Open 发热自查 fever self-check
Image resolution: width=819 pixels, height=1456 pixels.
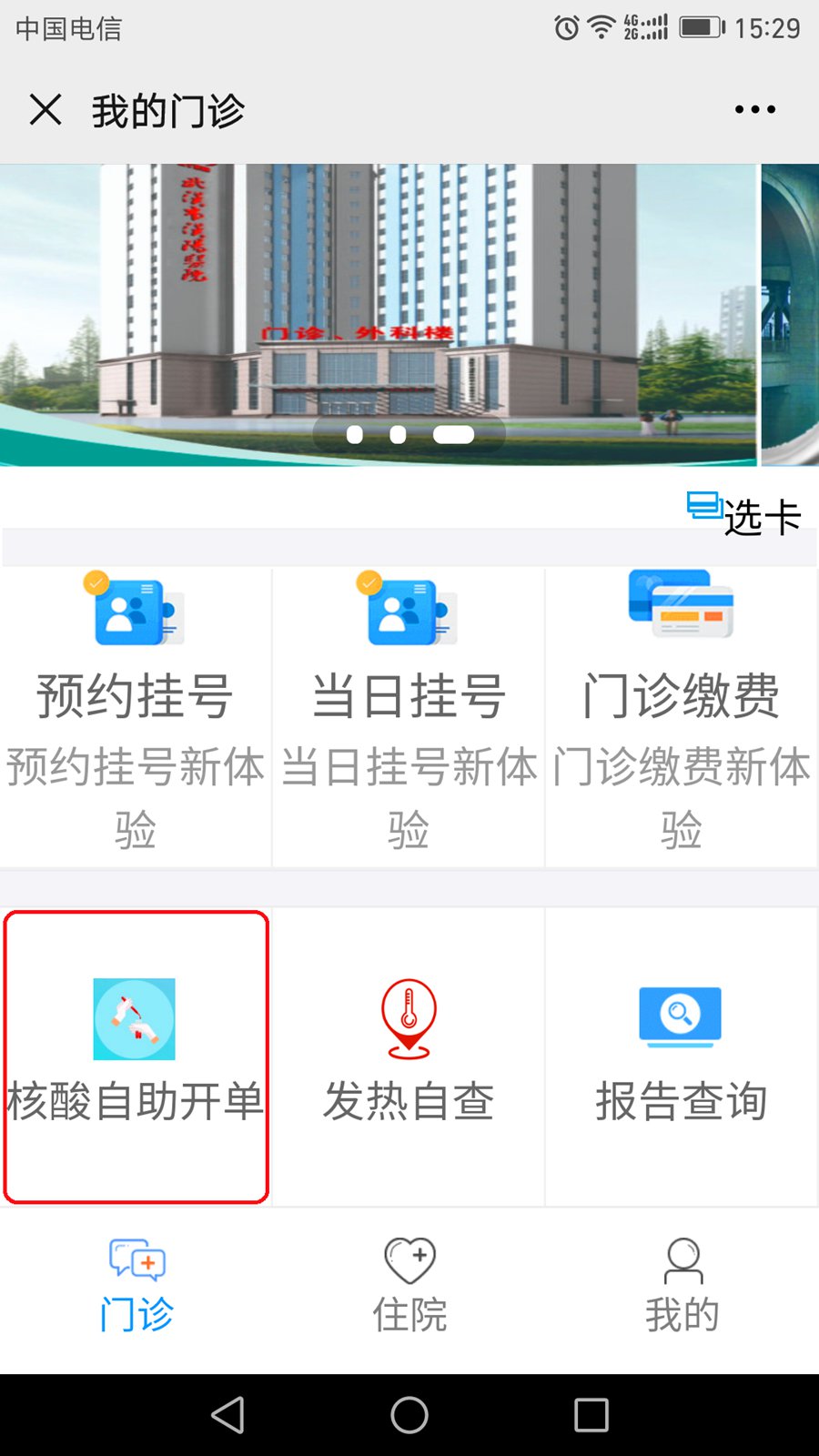pyautogui.click(x=409, y=1057)
